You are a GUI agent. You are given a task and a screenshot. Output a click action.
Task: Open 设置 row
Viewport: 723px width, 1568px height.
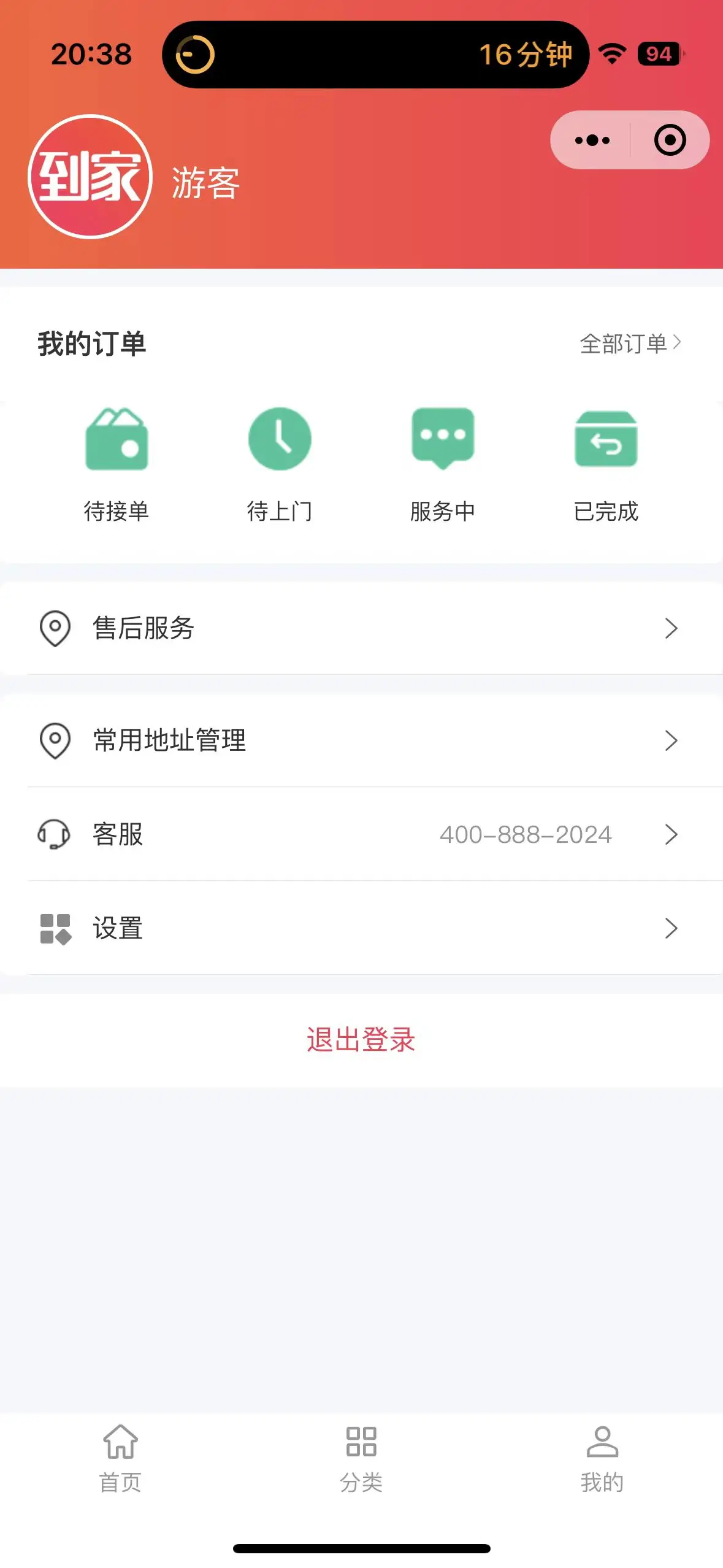(361, 928)
